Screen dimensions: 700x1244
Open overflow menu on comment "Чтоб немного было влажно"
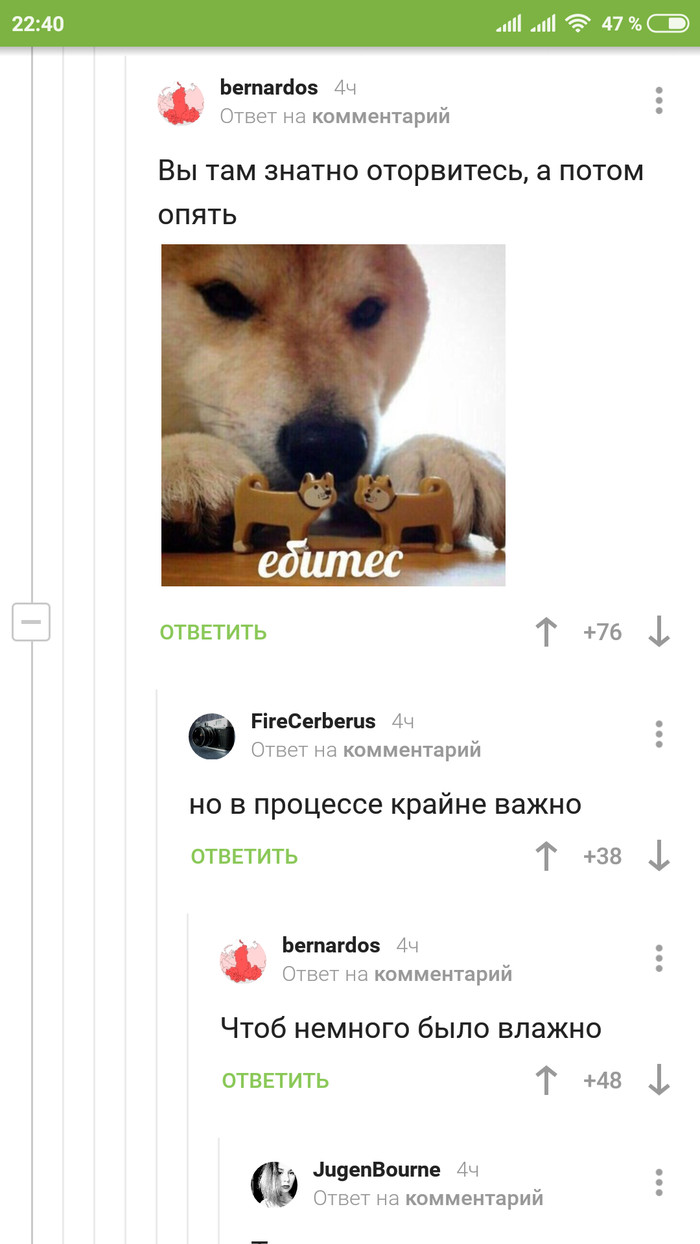tap(659, 958)
